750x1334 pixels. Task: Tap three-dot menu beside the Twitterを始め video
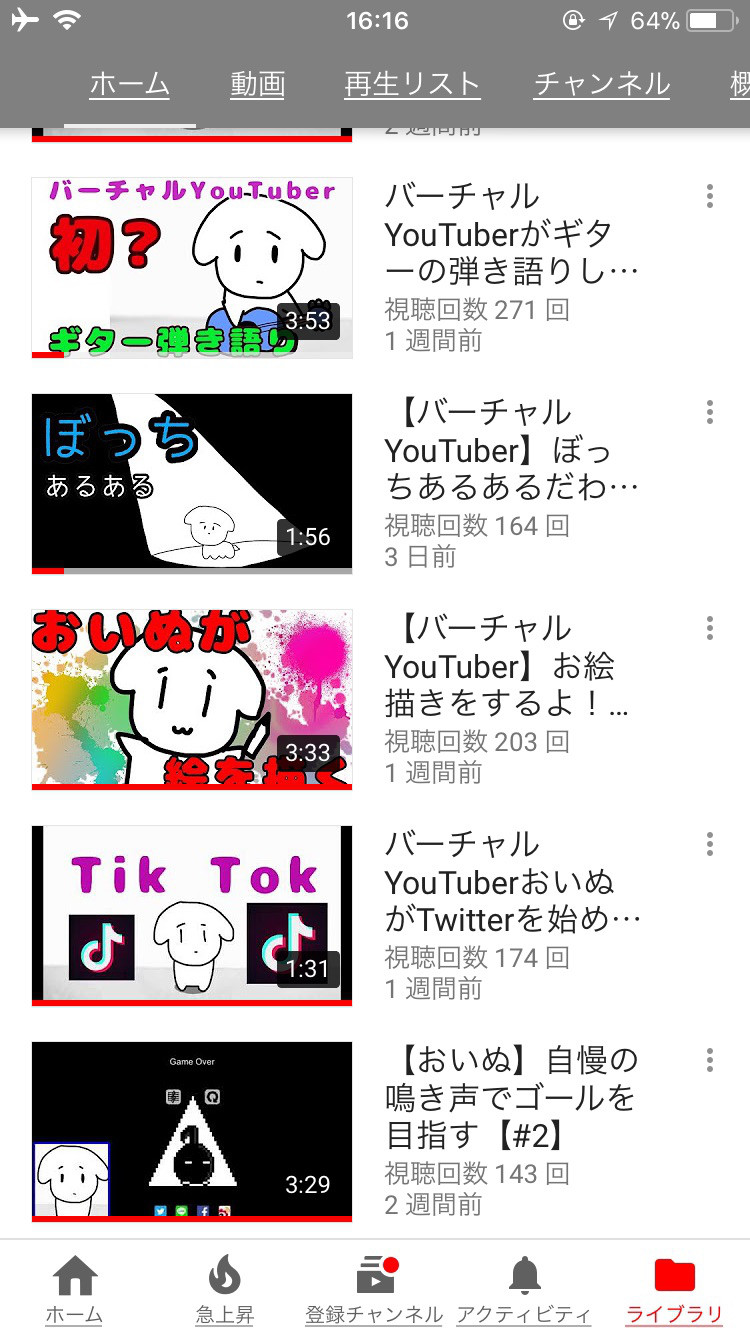click(x=709, y=844)
